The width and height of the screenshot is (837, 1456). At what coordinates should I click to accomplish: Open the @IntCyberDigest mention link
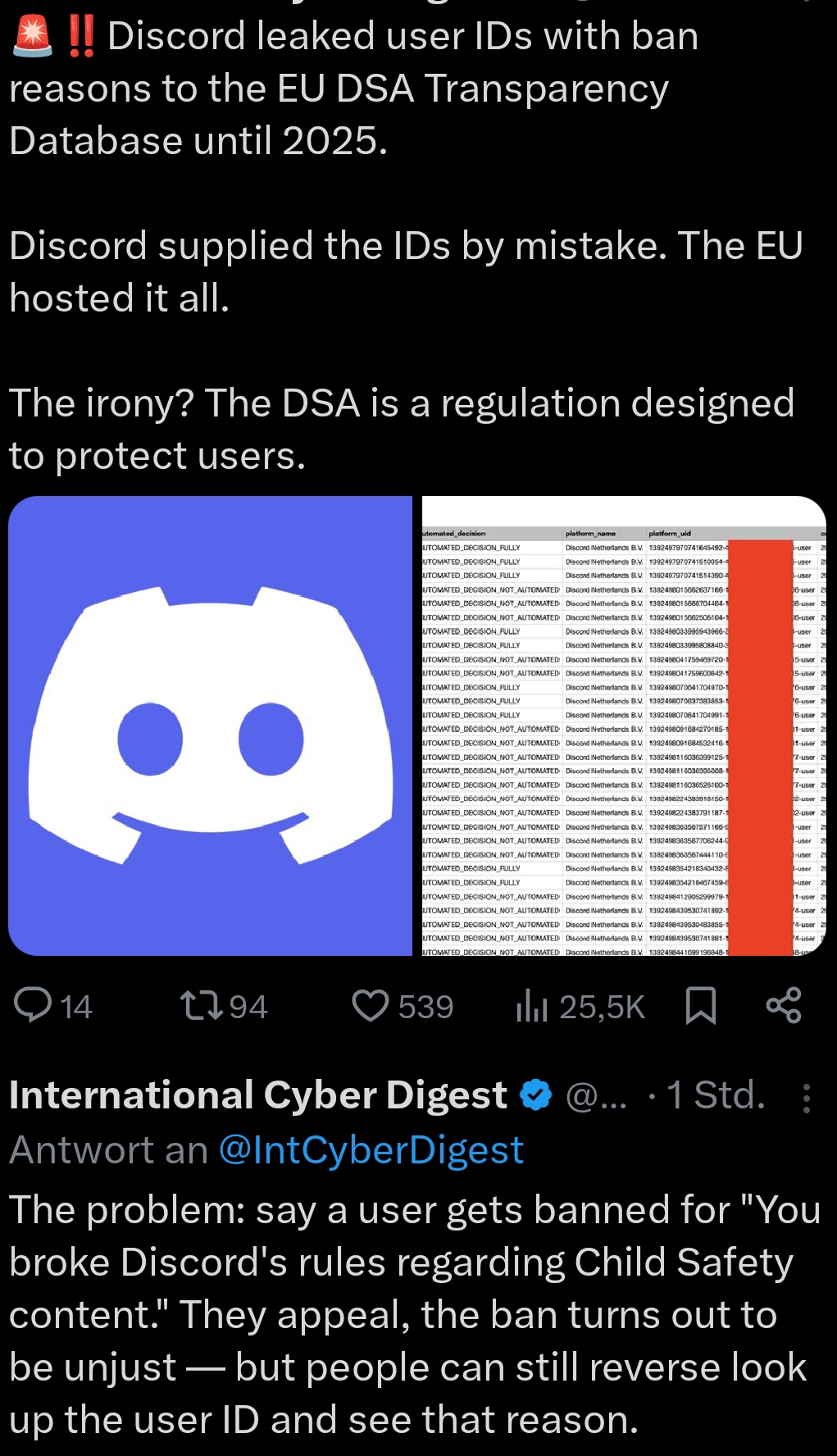point(371,1150)
